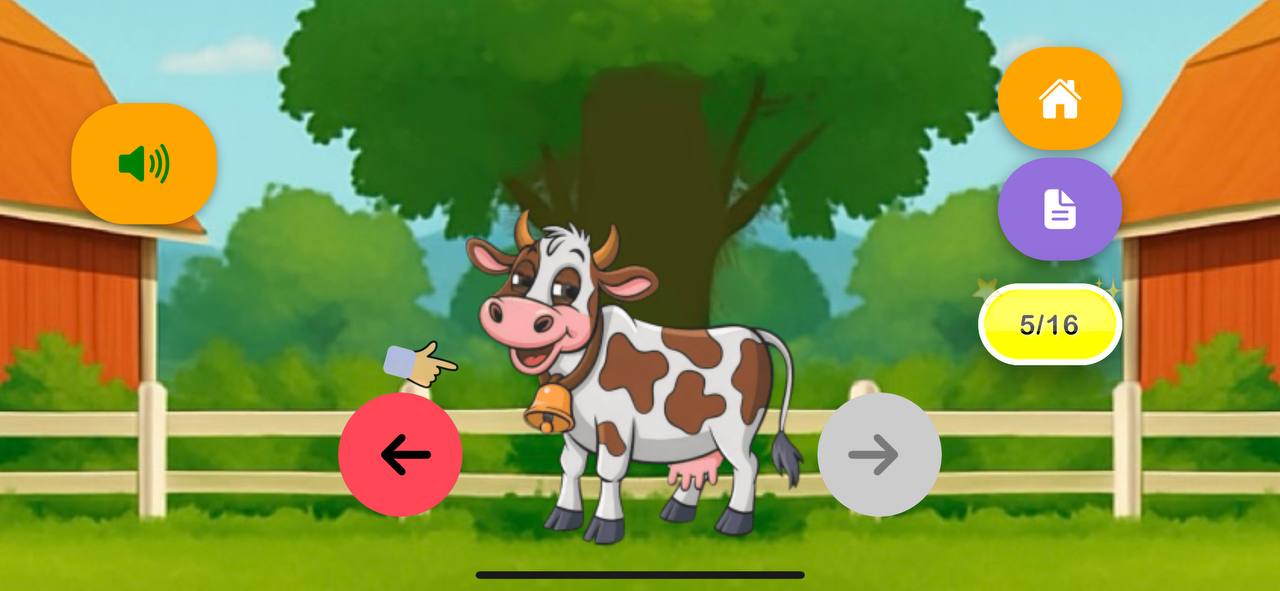Advance to the next animal
The height and width of the screenshot is (591, 1280).
879,455
